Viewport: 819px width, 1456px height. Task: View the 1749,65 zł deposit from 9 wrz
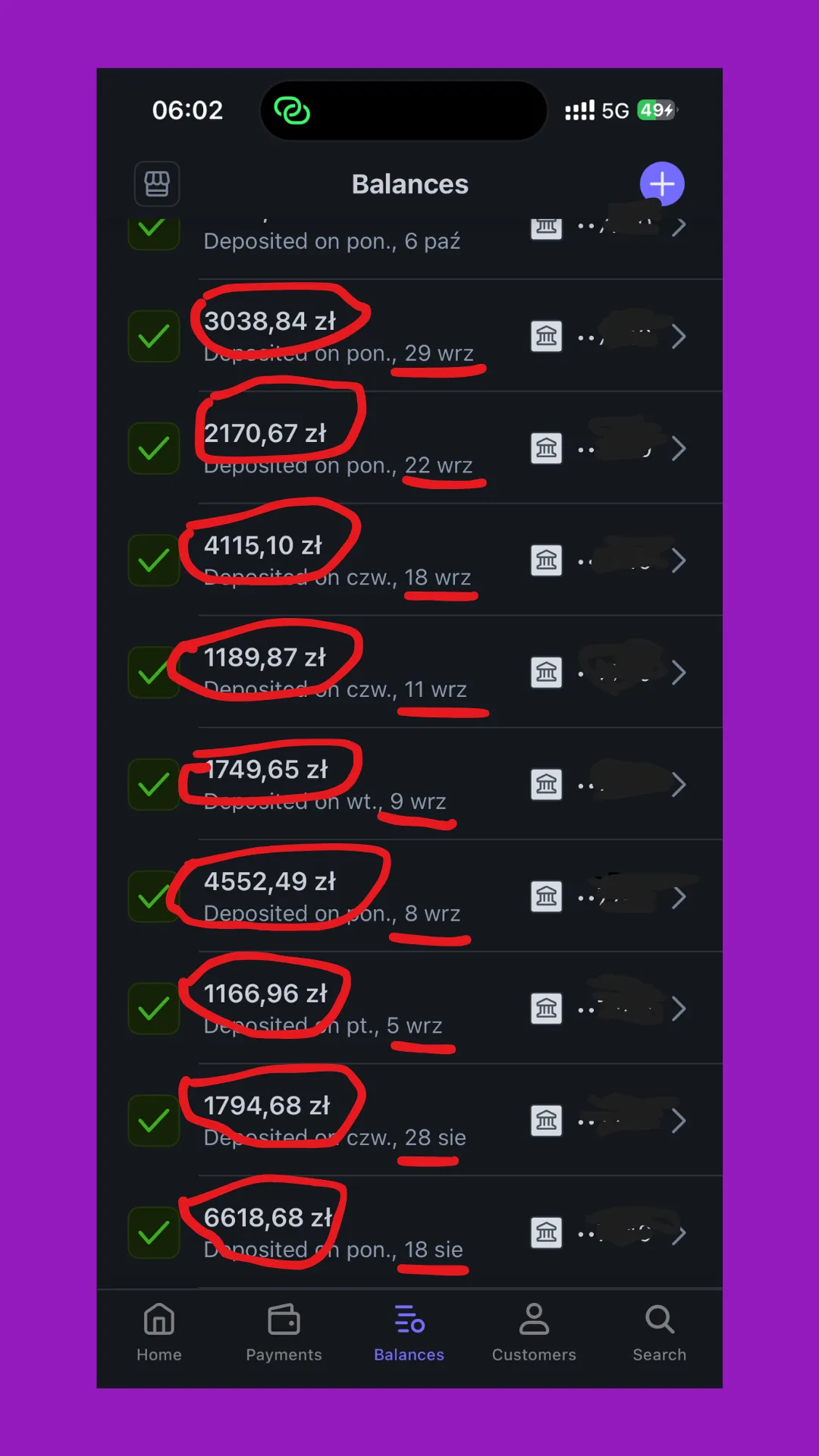(x=409, y=785)
